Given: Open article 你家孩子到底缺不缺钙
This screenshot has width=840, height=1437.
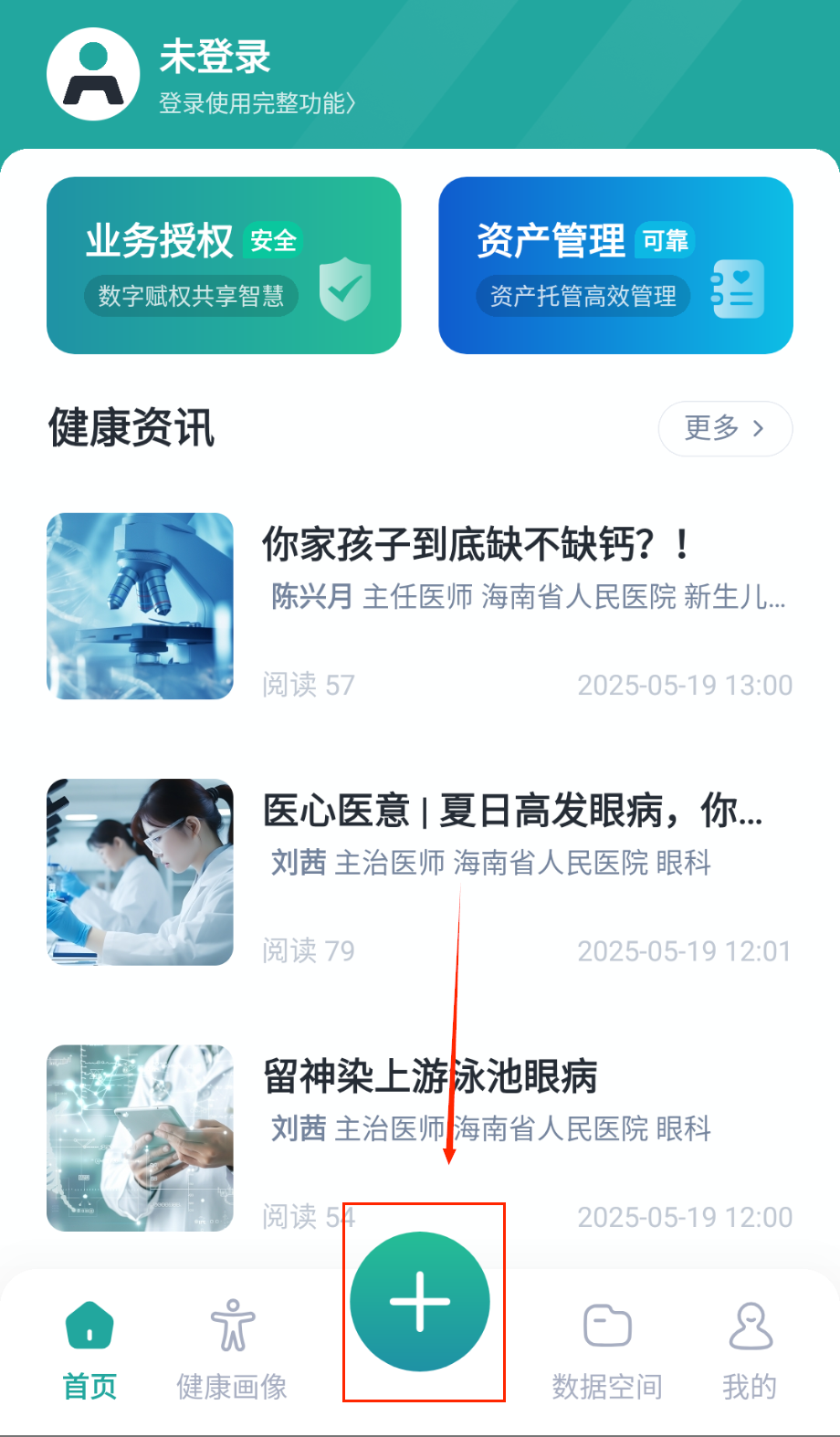Looking at the screenshot, I should pos(475,545).
